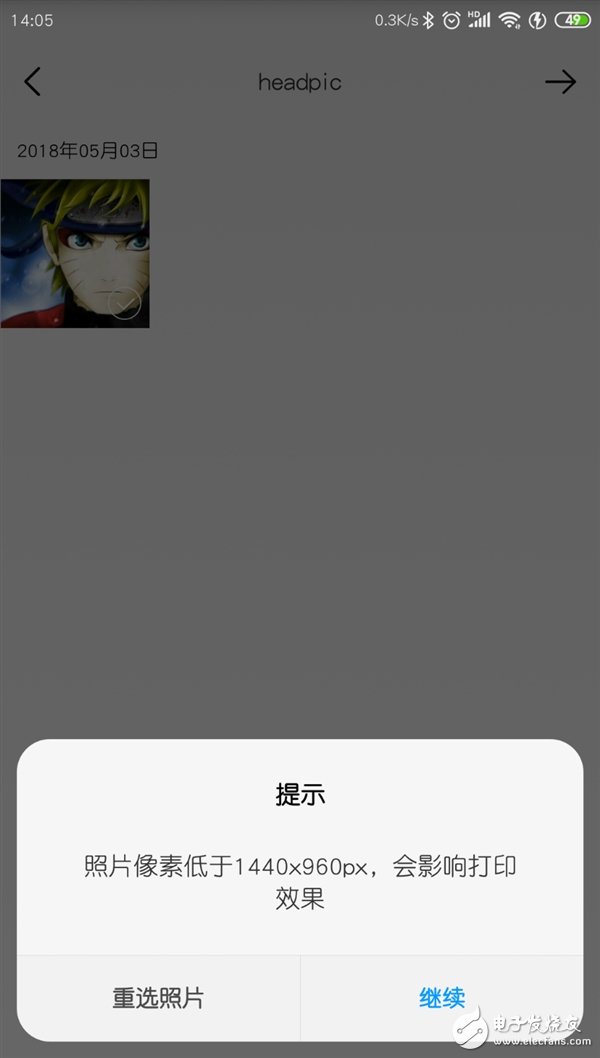Tap 继续 to continue with this photo
The height and width of the screenshot is (1058, 600).
click(x=441, y=997)
